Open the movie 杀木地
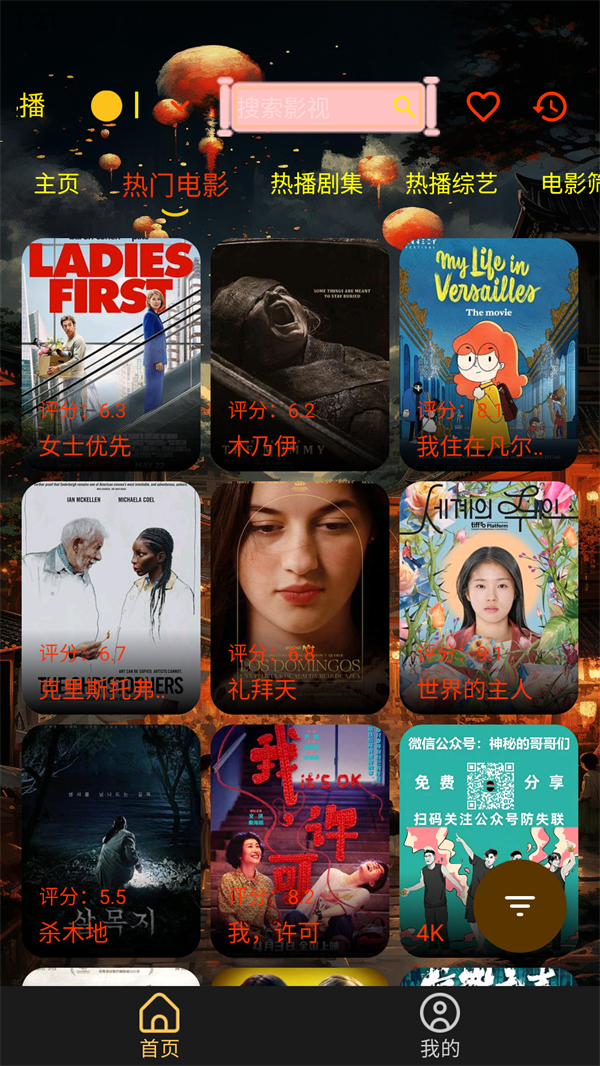600x1066 pixels. point(111,841)
